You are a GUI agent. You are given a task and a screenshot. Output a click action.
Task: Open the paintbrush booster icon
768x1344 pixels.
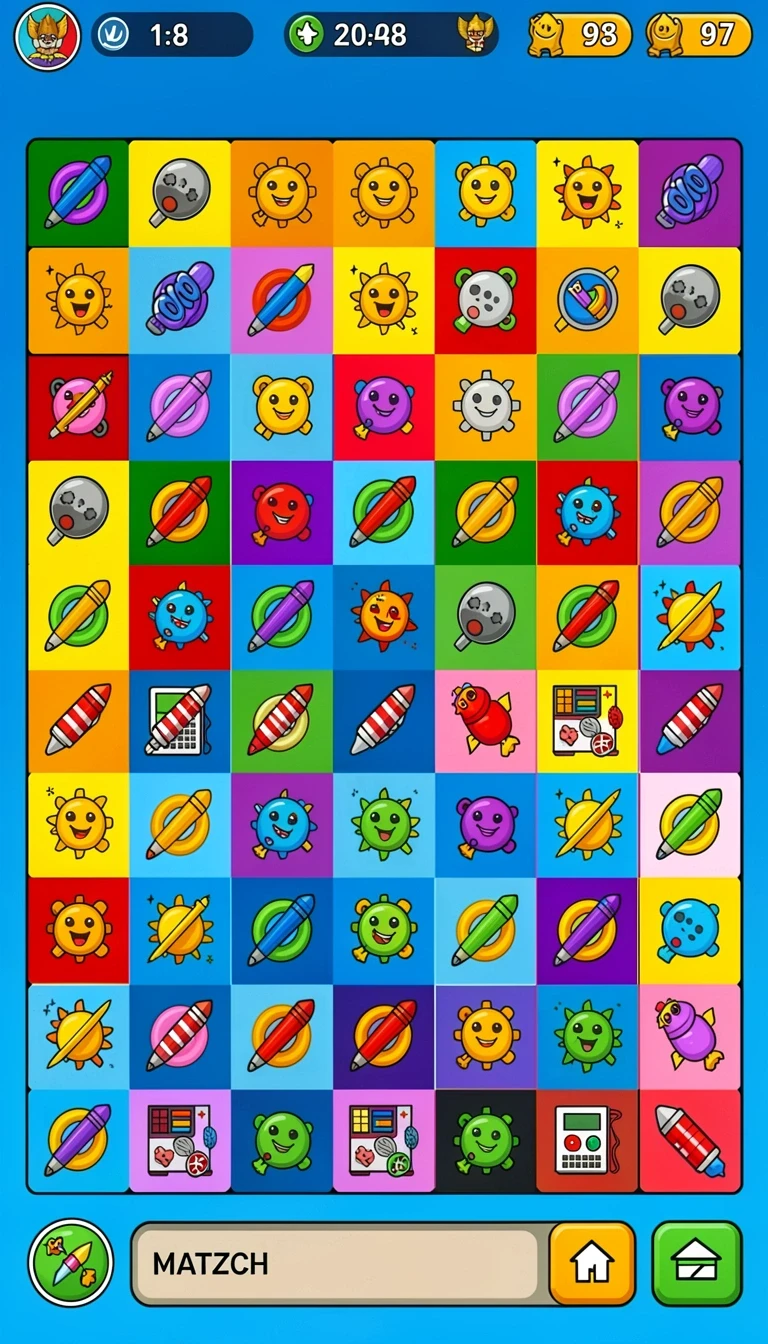[70, 1262]
